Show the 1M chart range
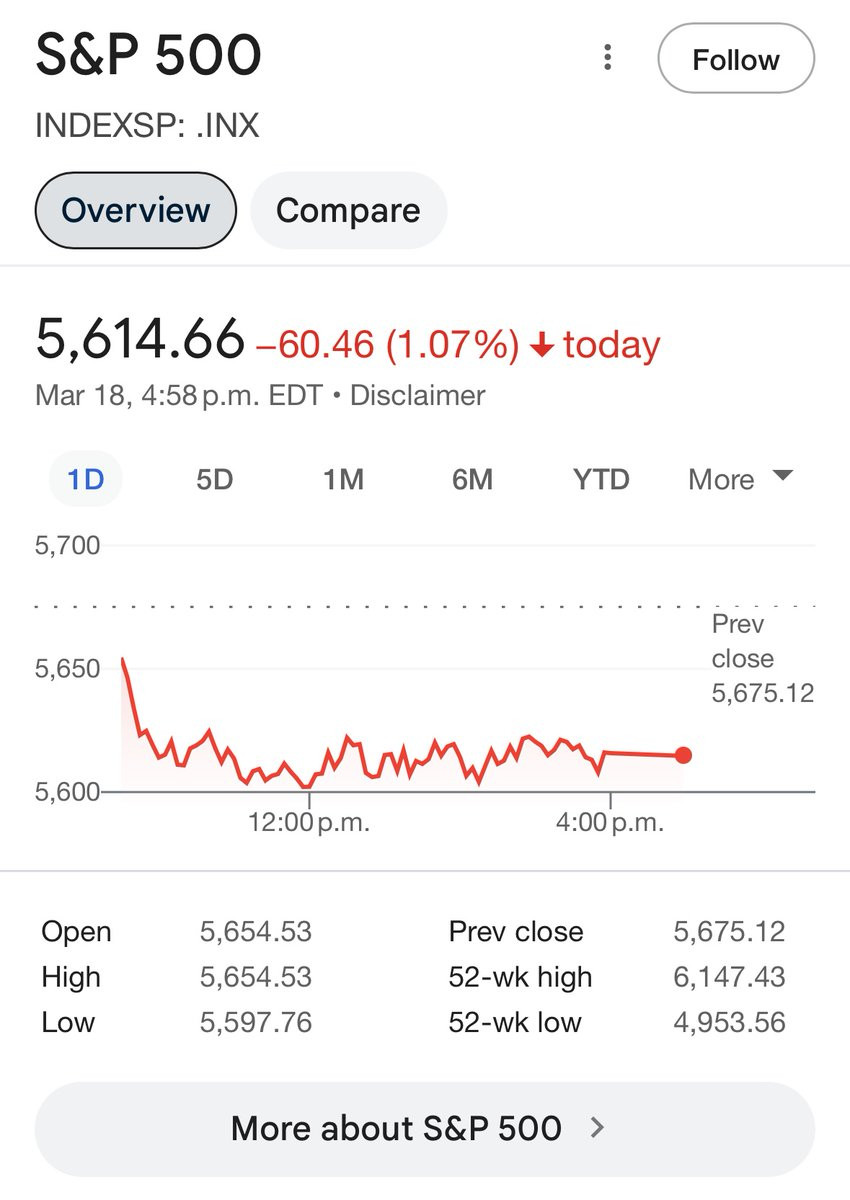The height and width of the screenshot is (1200, 850). [x=343, y=480]
